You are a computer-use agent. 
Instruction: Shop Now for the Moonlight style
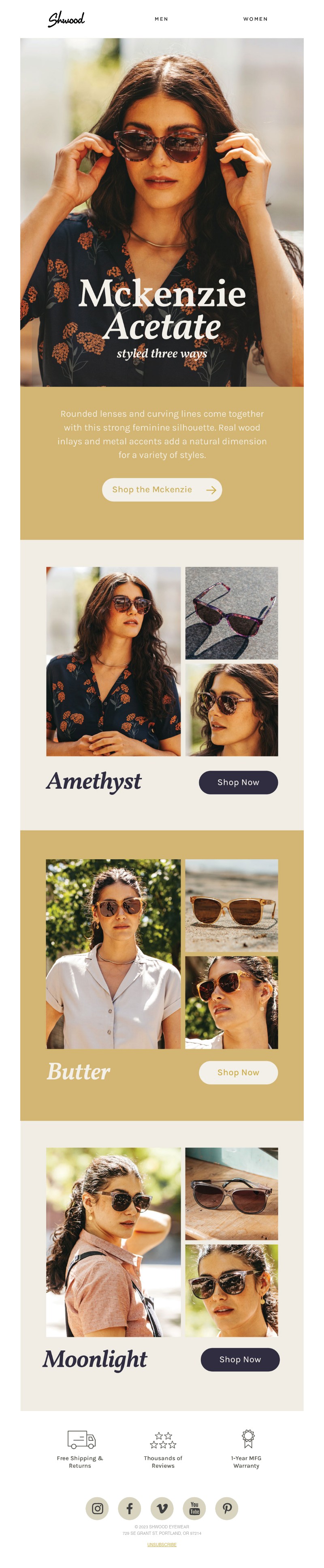click(x=240, y=1359)
